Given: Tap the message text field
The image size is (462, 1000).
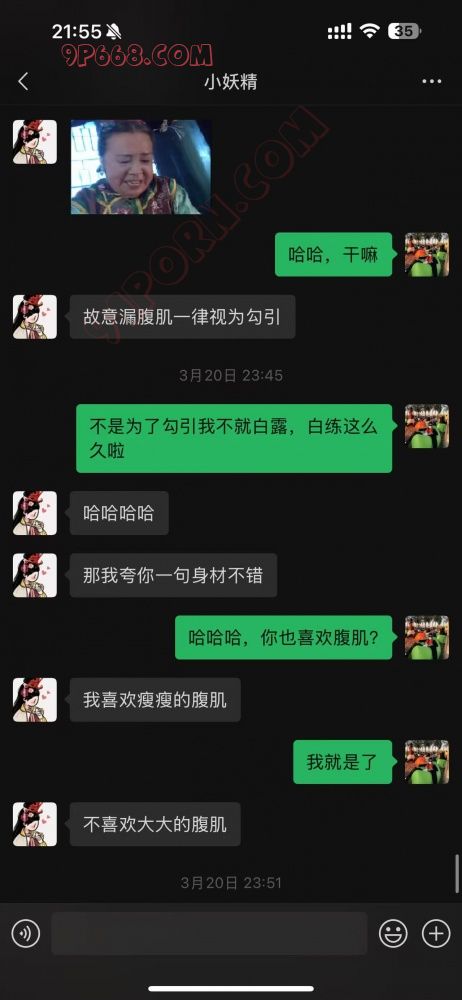Looking at the screenshot, I should [209, 934].
